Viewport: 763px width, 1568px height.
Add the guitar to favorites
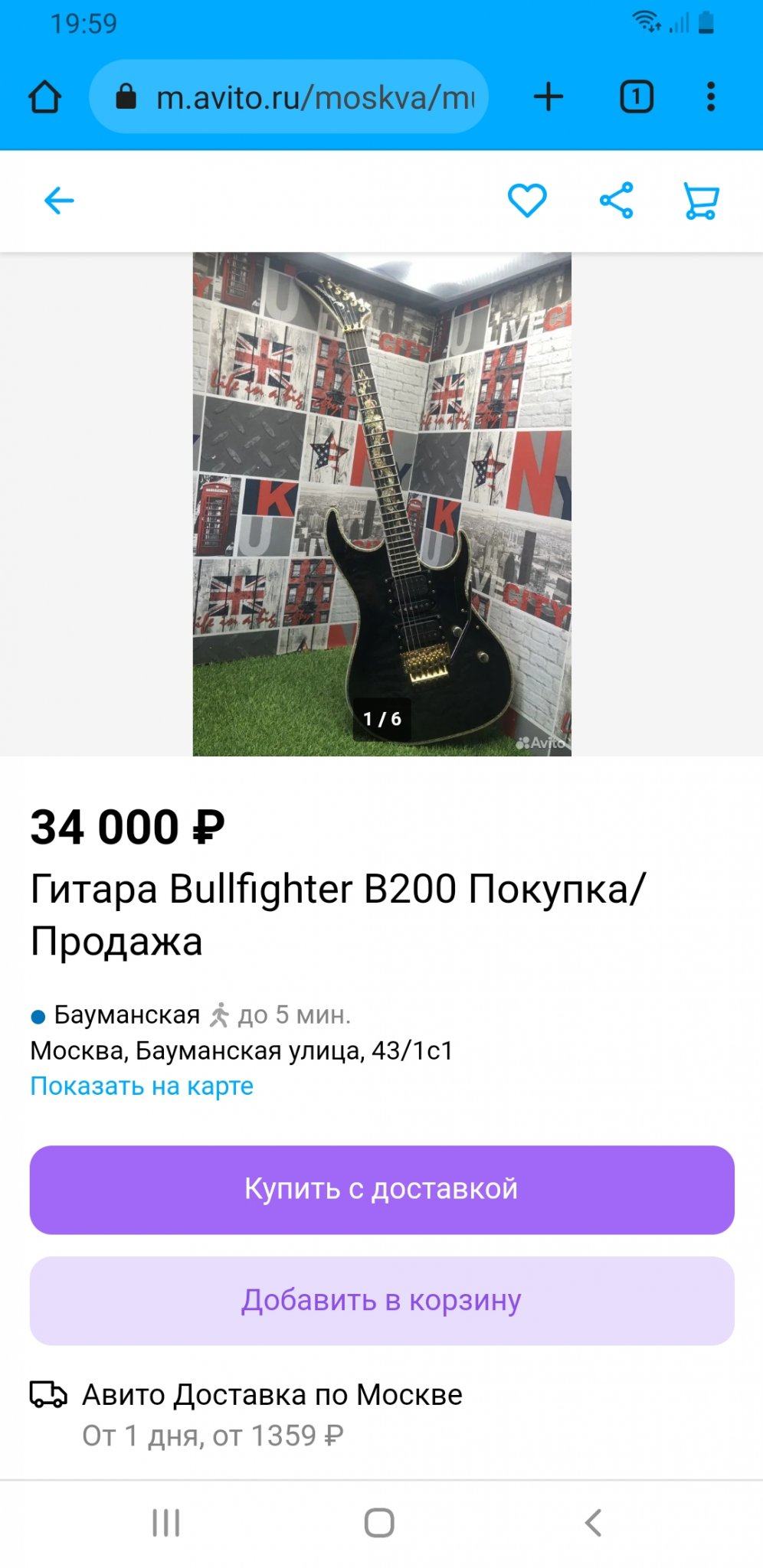(527, 201)
